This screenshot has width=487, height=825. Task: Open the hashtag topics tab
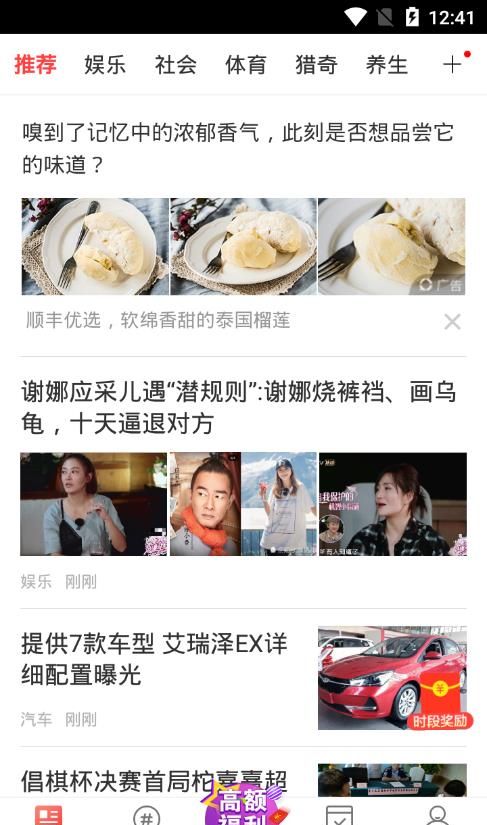click(146, 815)
